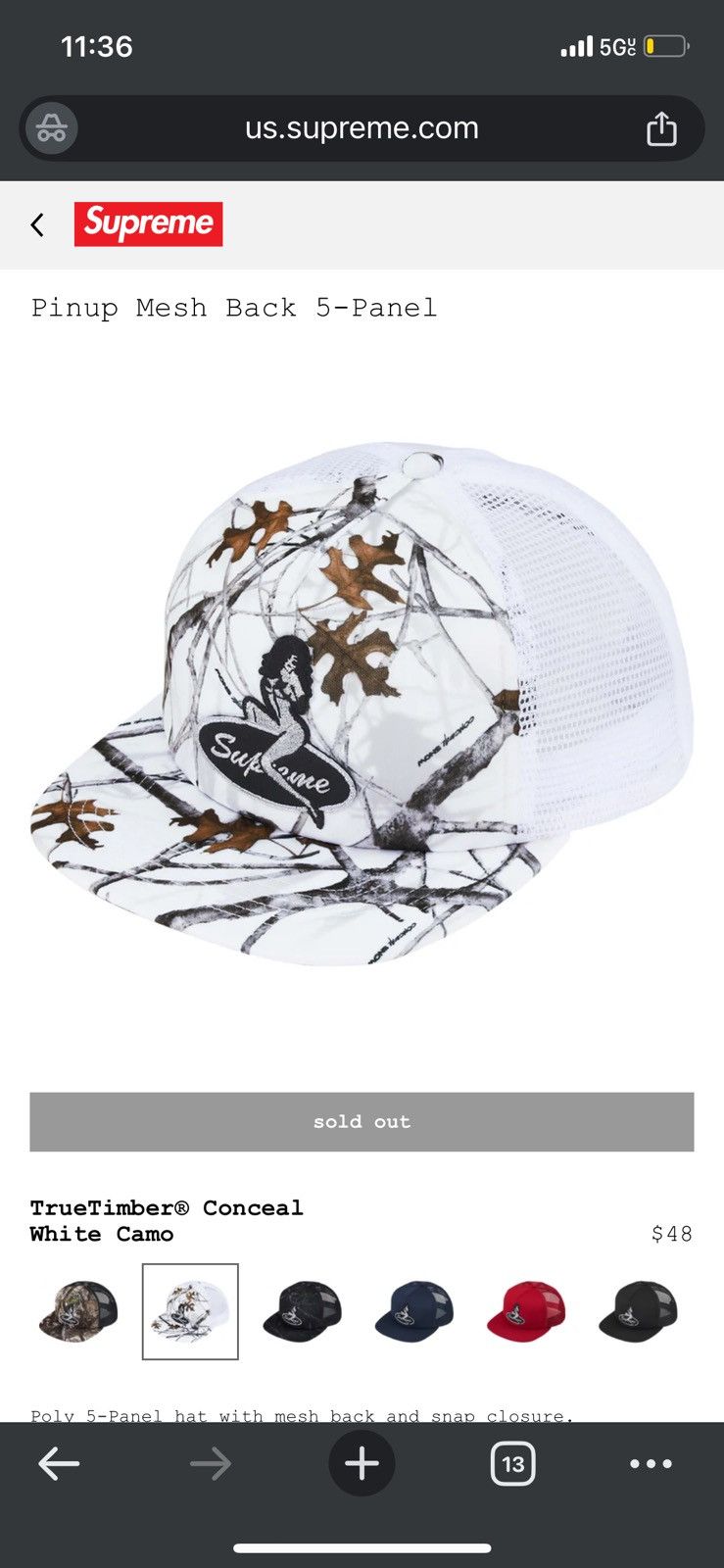Open a new tab with the plus icon

[362, 1463]
